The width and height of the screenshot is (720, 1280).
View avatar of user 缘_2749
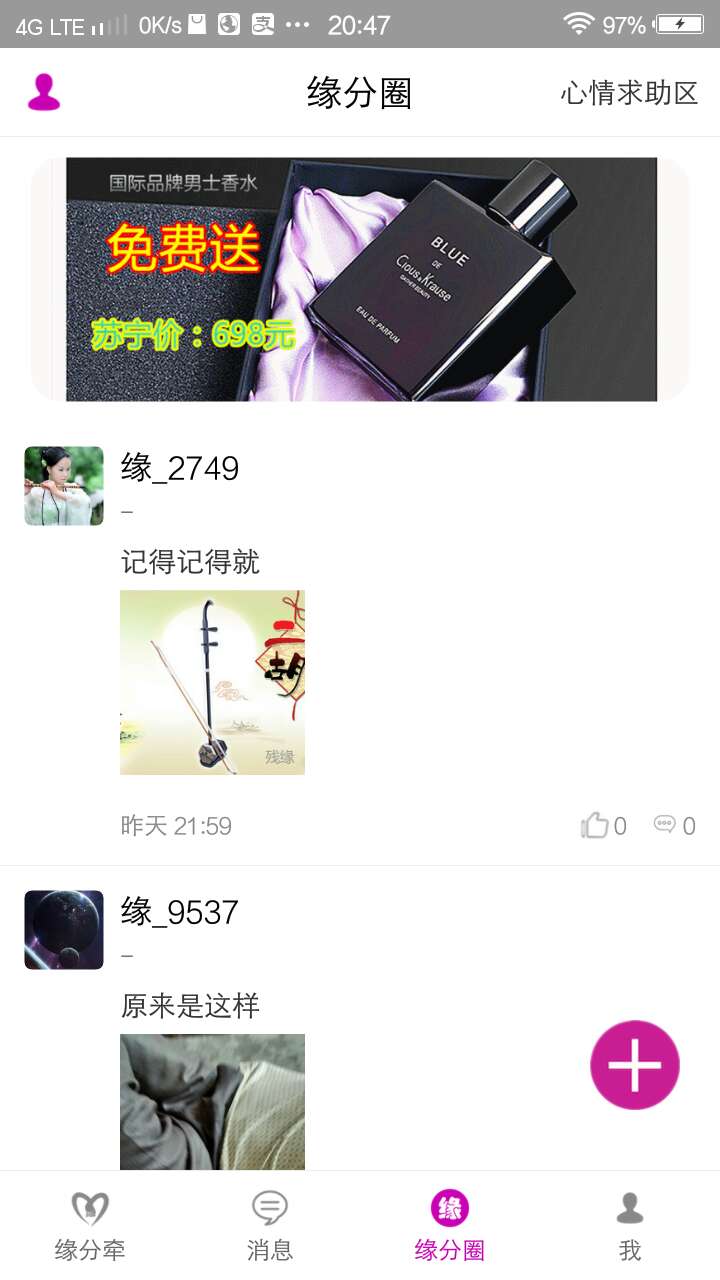click(x=64, y=486)
